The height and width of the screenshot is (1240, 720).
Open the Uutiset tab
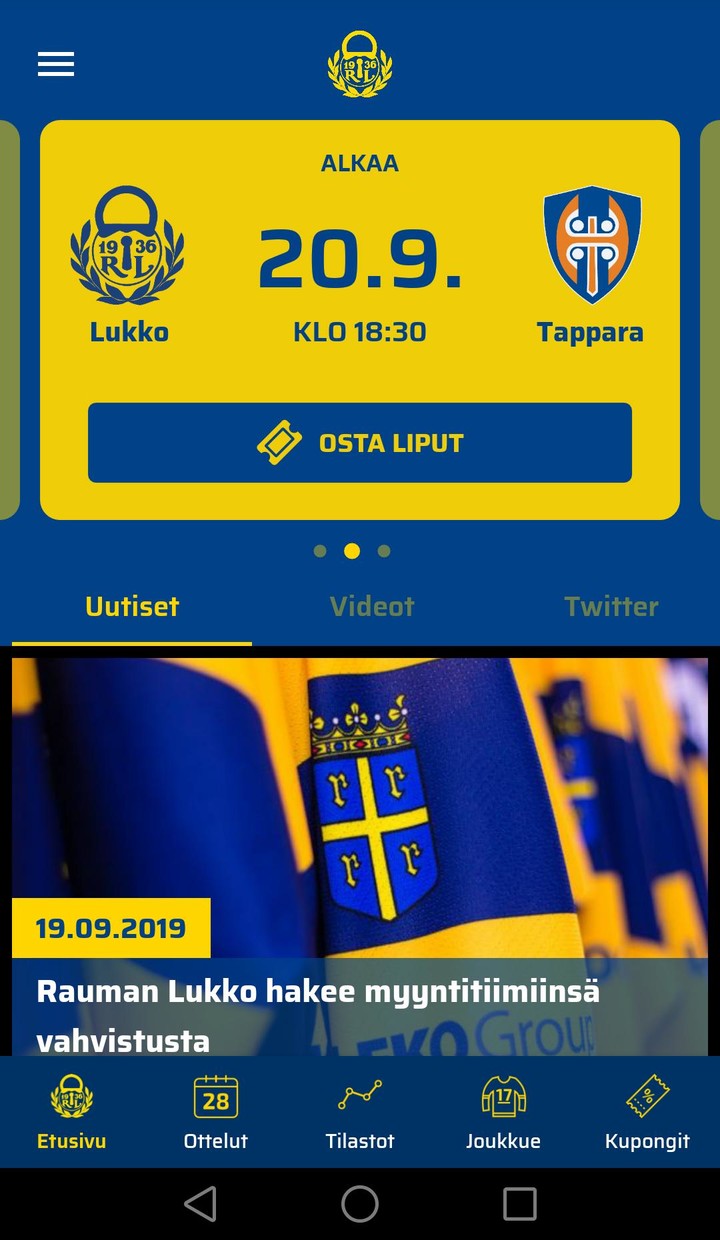[x=131, y=606]
